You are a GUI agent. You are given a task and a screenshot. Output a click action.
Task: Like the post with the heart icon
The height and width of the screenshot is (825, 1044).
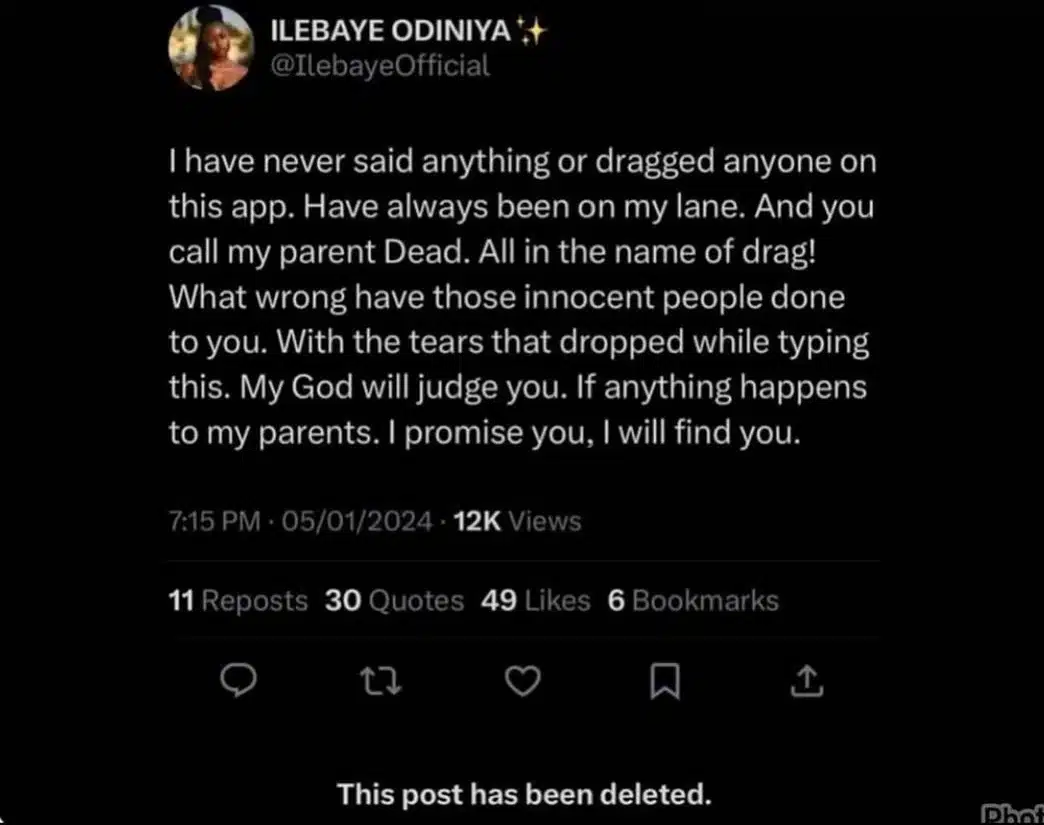tap(522, 681)
